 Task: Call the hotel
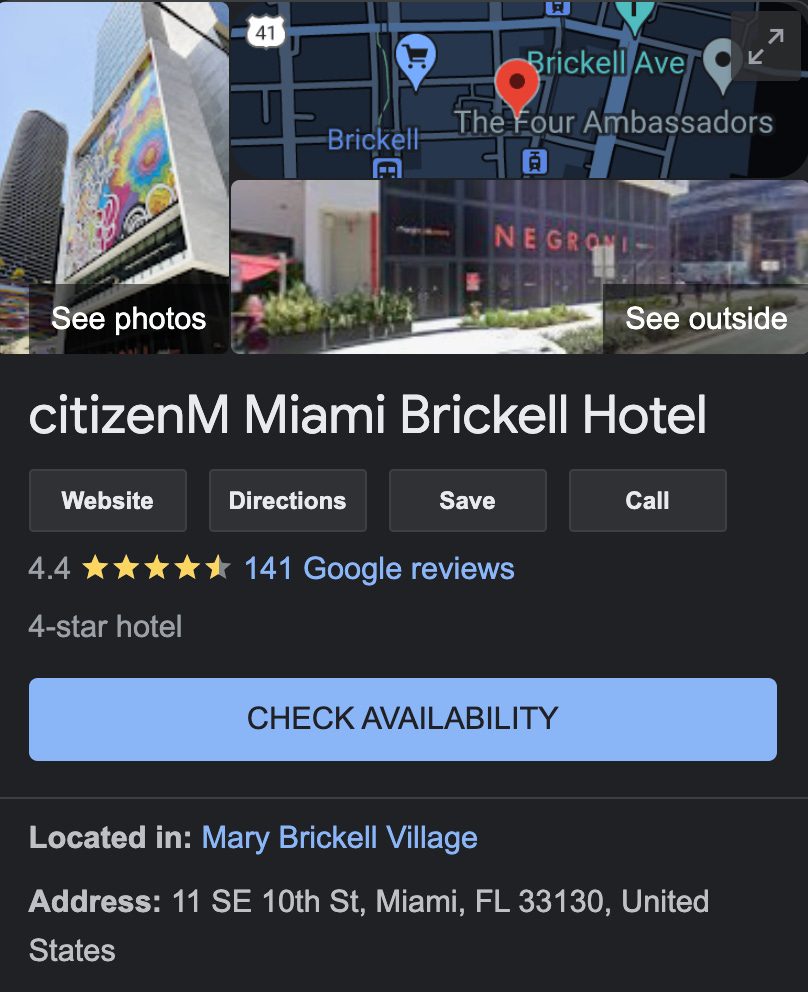coord(647,500)
